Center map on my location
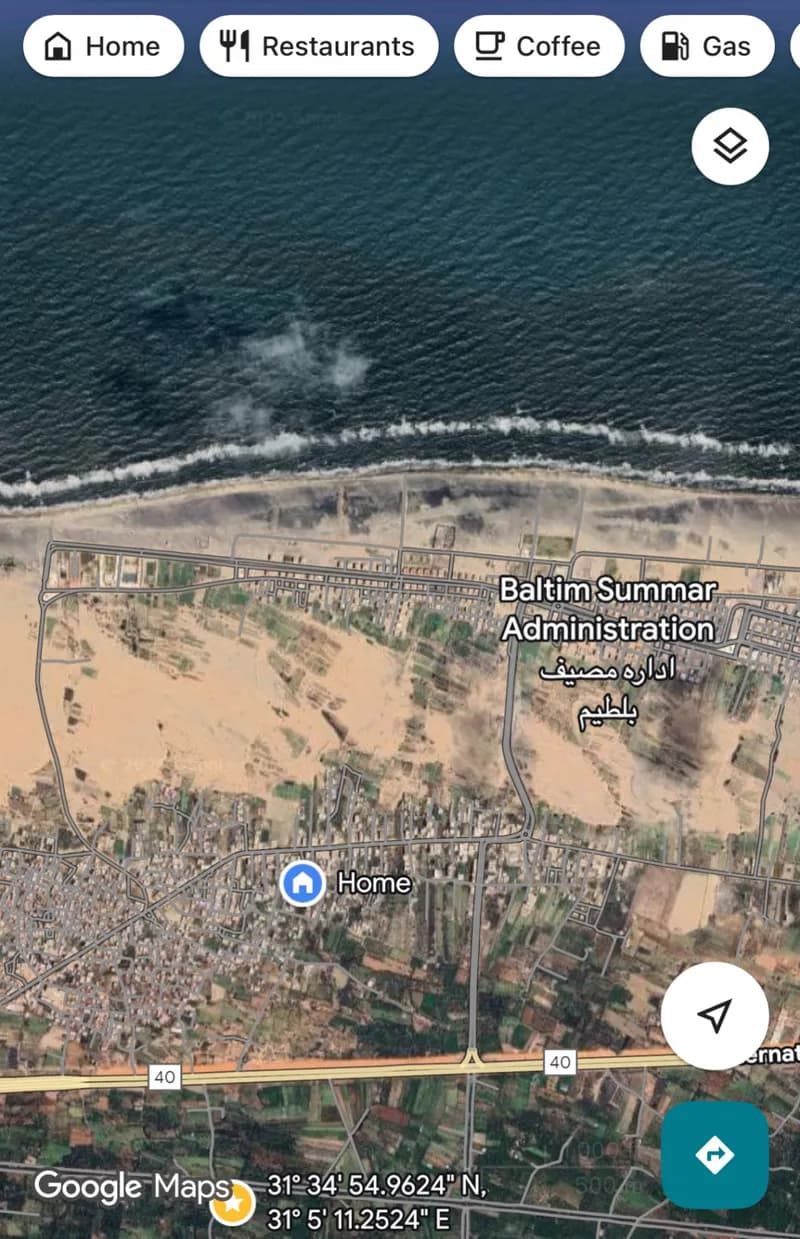This screenshot has width=800, height=1239. [x=714, y=1016]
